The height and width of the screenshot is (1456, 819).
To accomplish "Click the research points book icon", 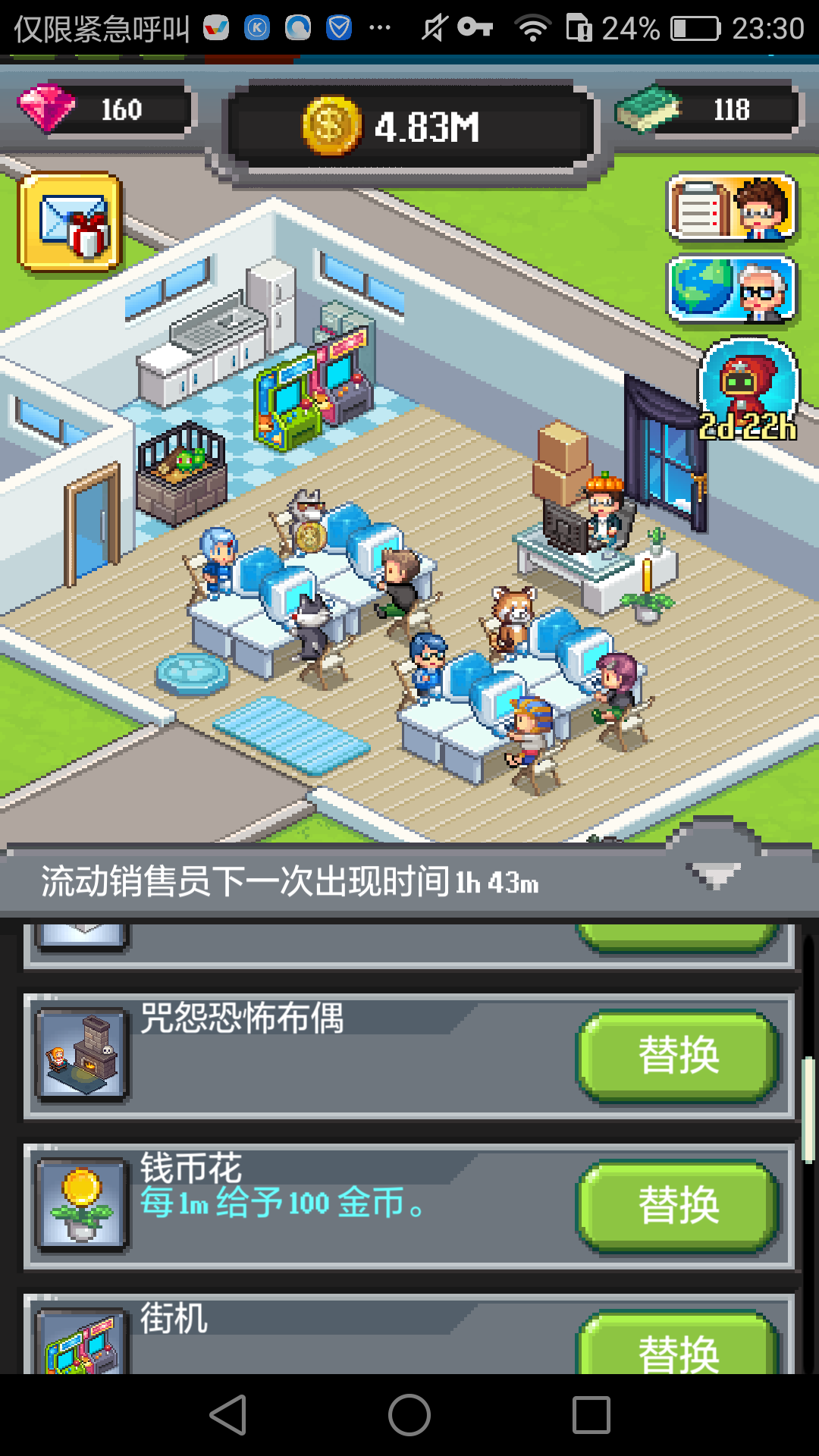I will (x=648, y=108).
